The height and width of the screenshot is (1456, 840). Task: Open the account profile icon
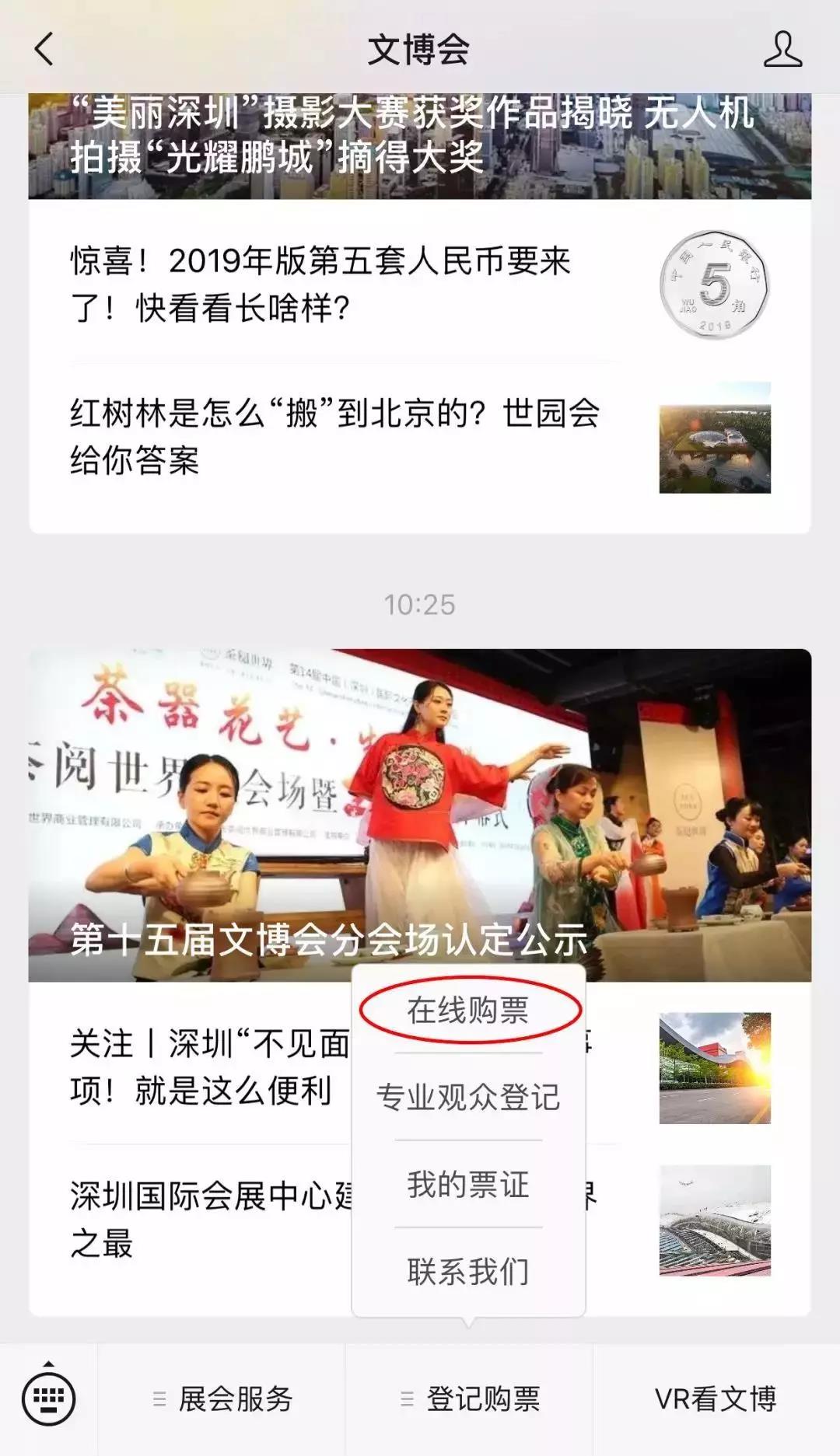(x=782, y=50)
